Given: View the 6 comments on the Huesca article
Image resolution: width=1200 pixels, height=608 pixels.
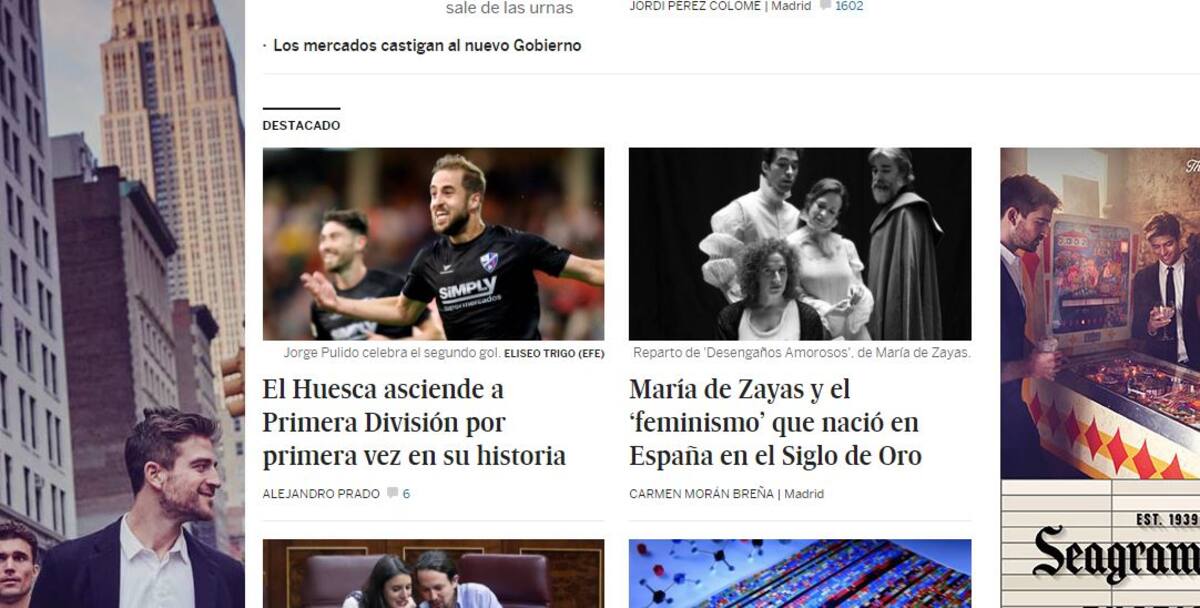Looking at the screenshot, I should tap(400, 494).
